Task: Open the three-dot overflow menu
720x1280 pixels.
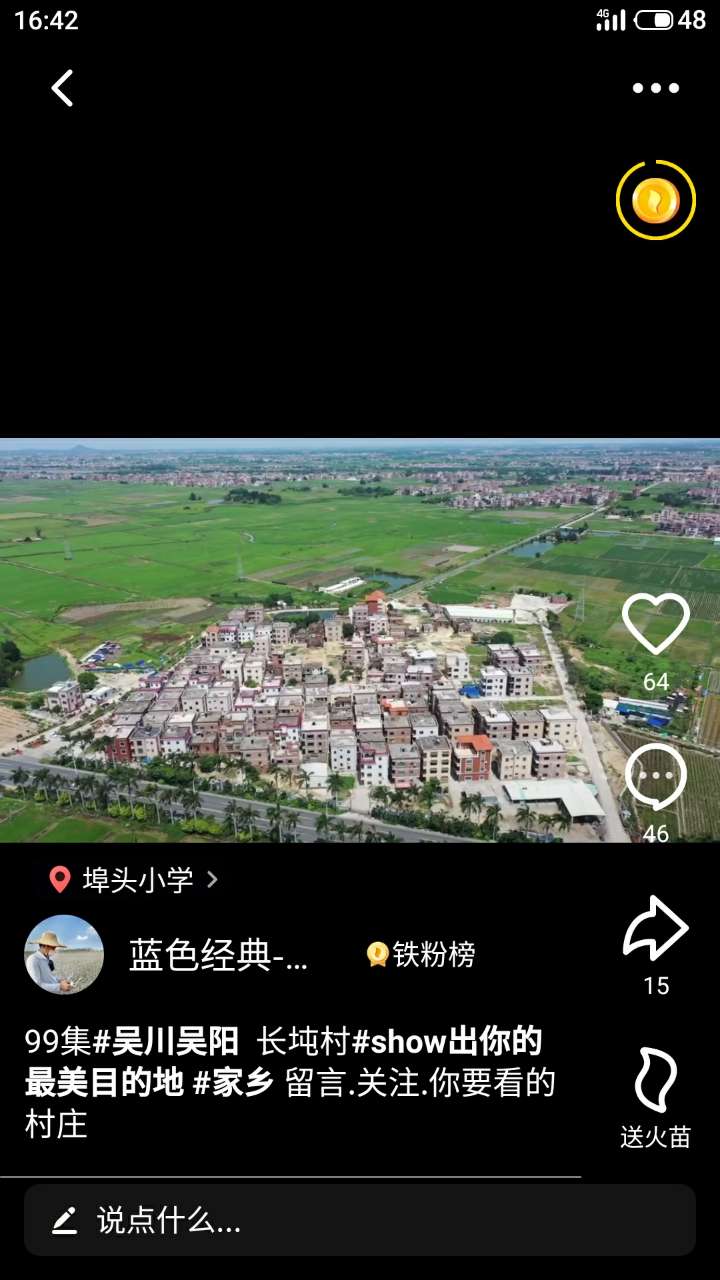Action: (655, 88)
